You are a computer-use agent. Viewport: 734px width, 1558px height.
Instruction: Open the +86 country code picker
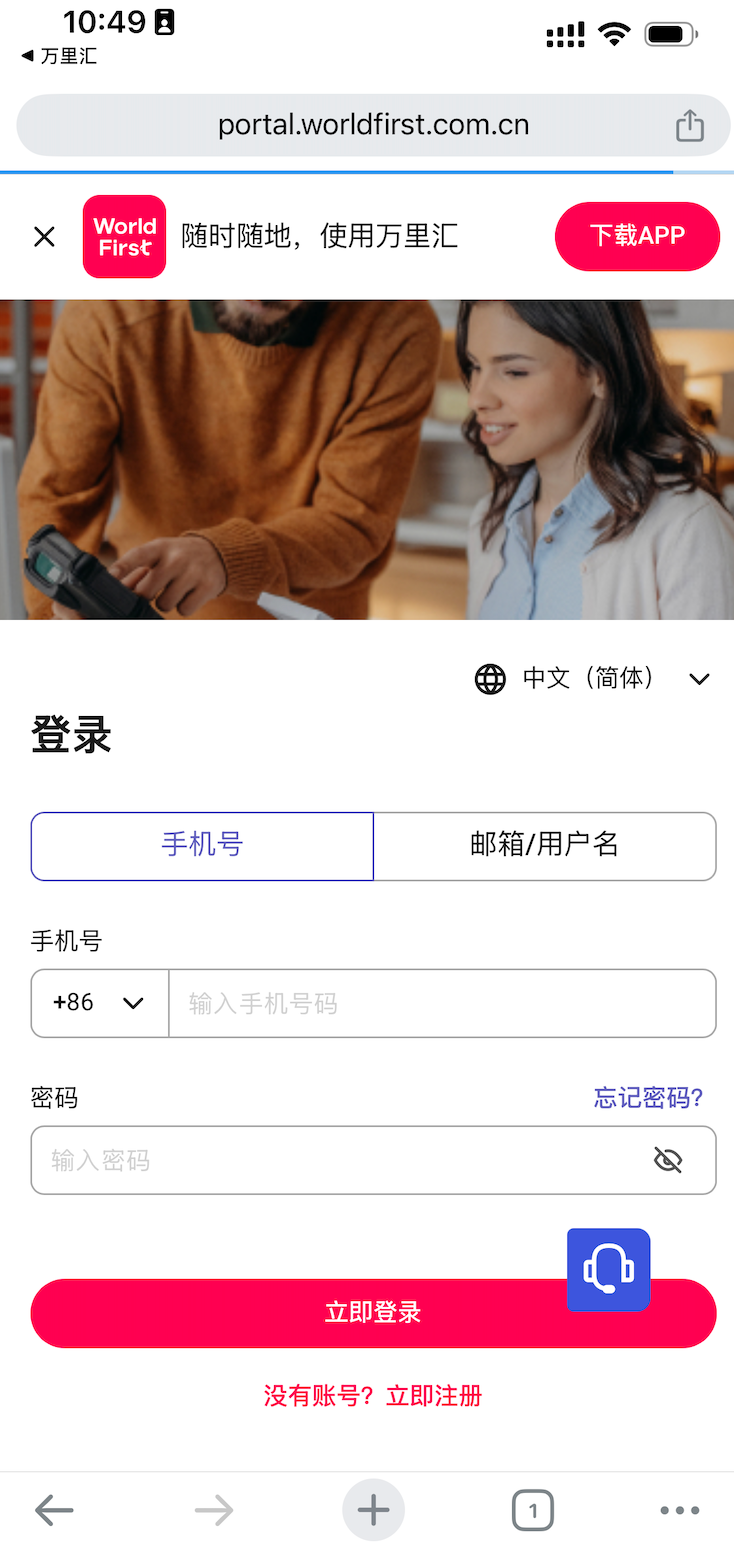[x=100, y=1003]
